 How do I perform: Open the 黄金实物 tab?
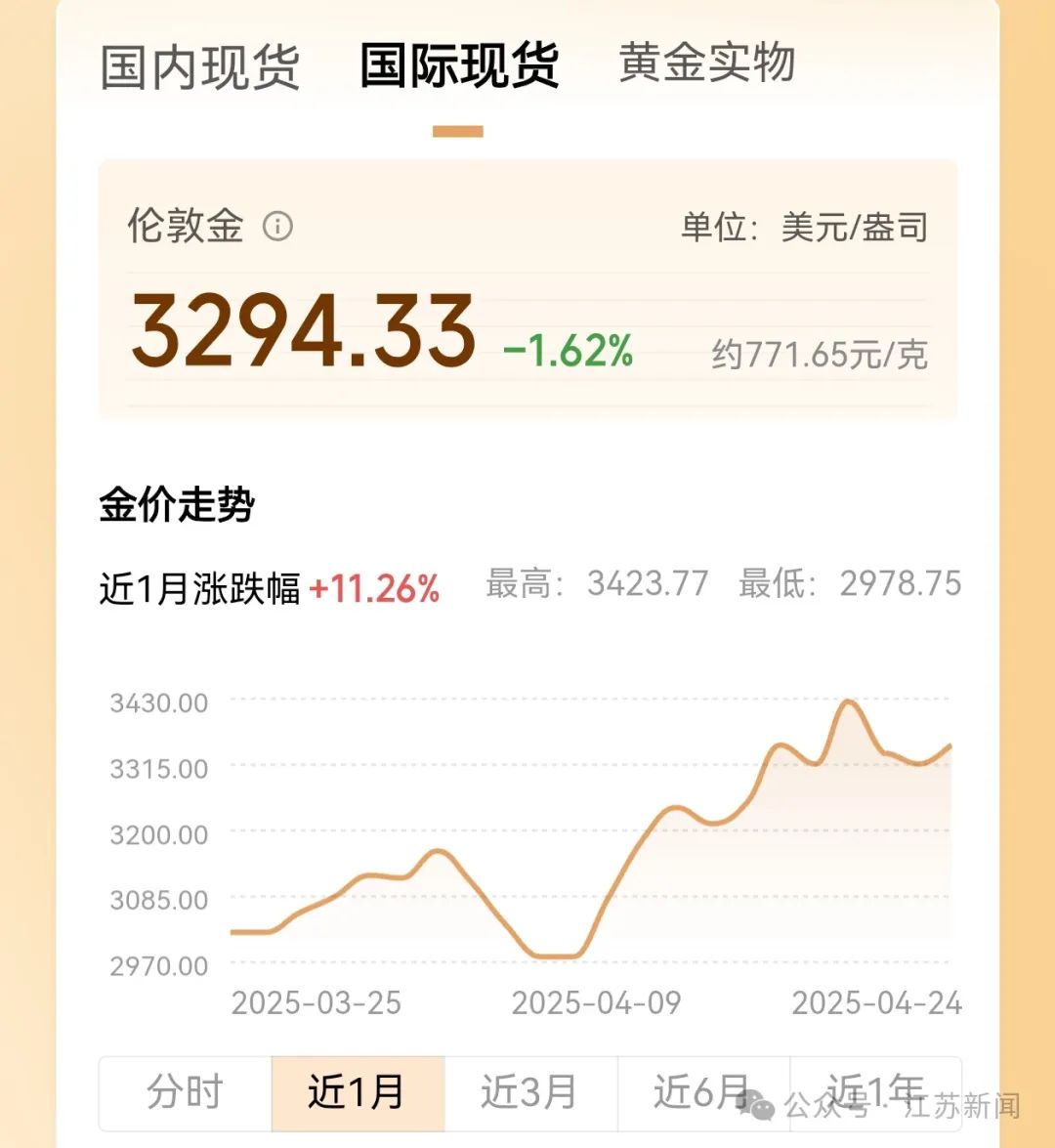pyautogui.click(x=707, y=64)
